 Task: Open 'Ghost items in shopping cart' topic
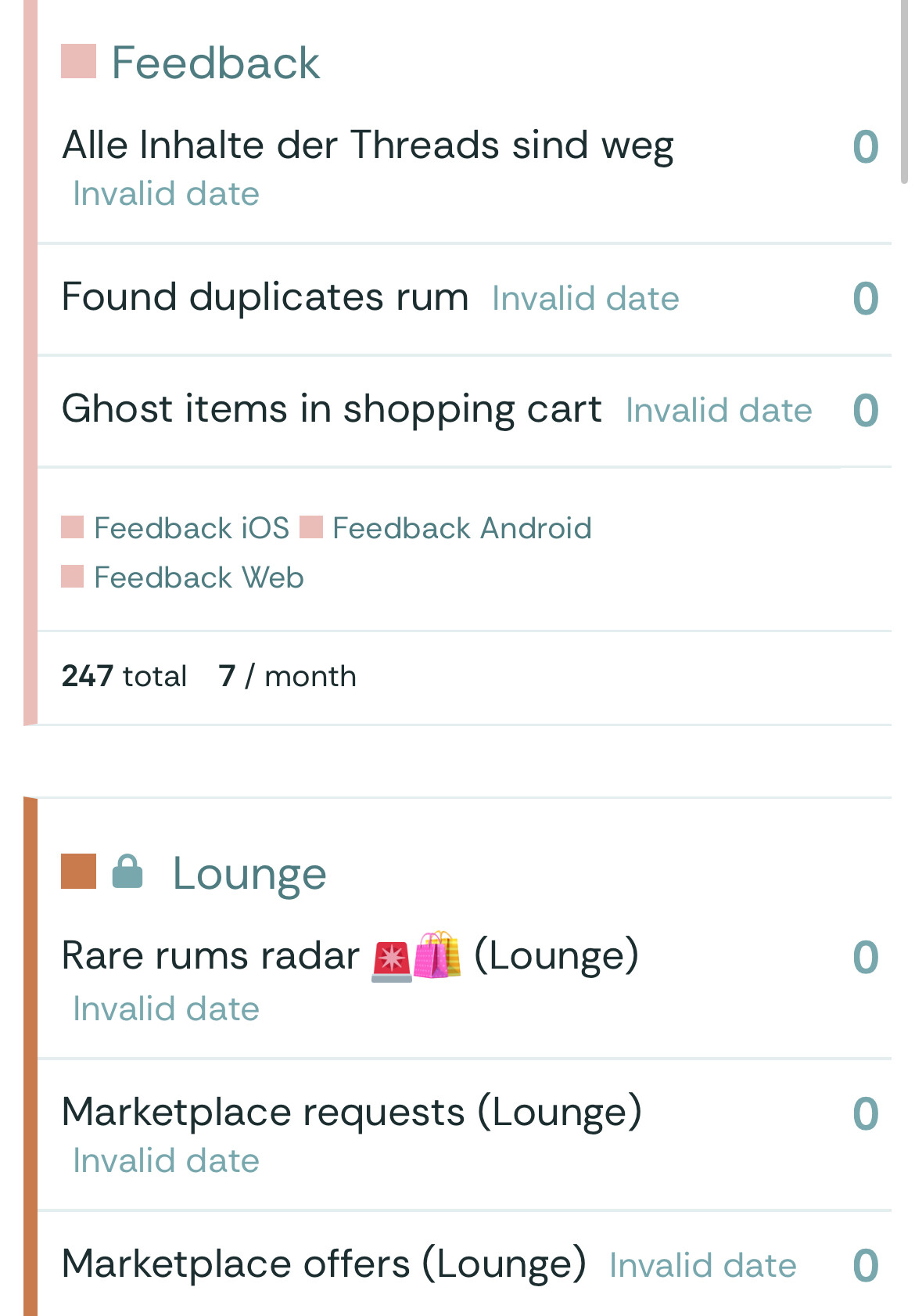(332, 409)
